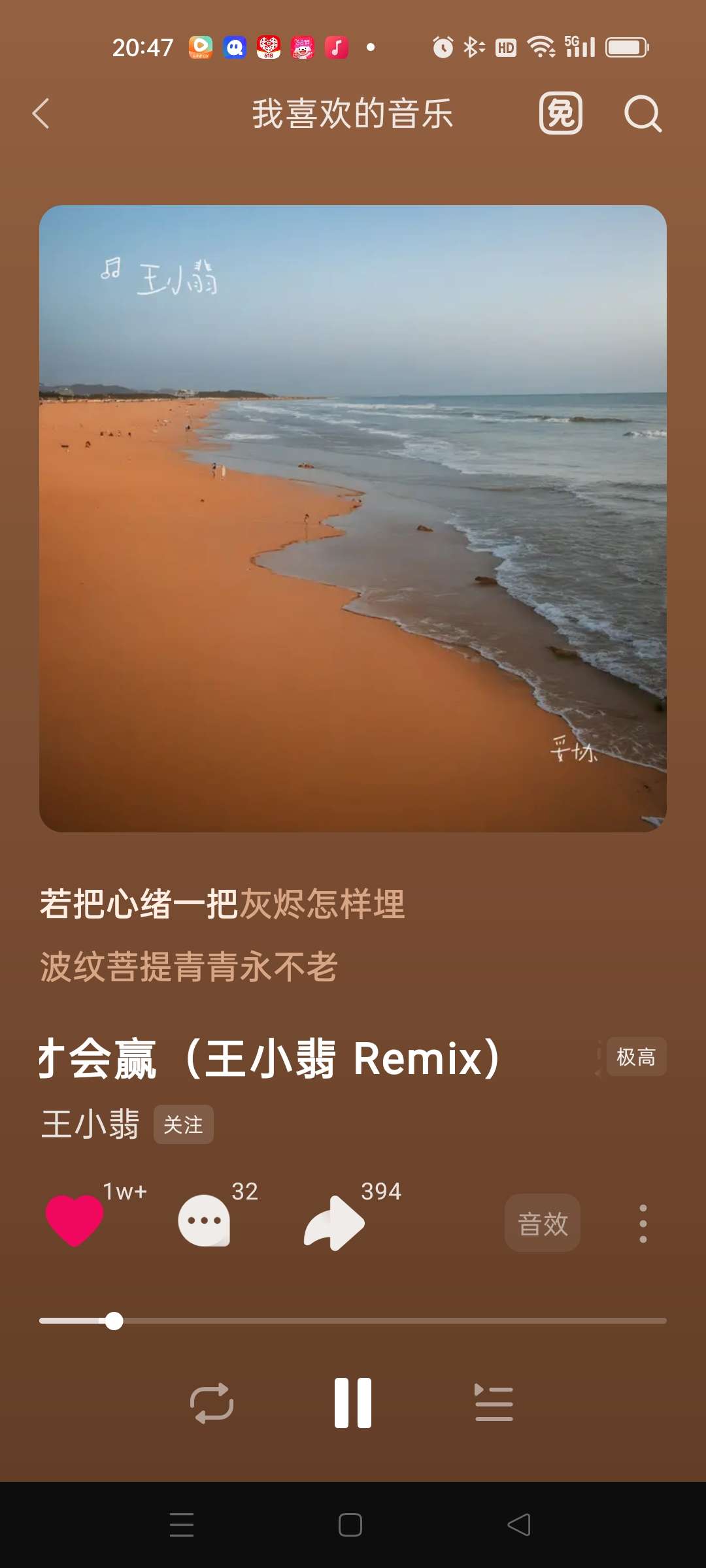Open the album cover art

point(353,518)
